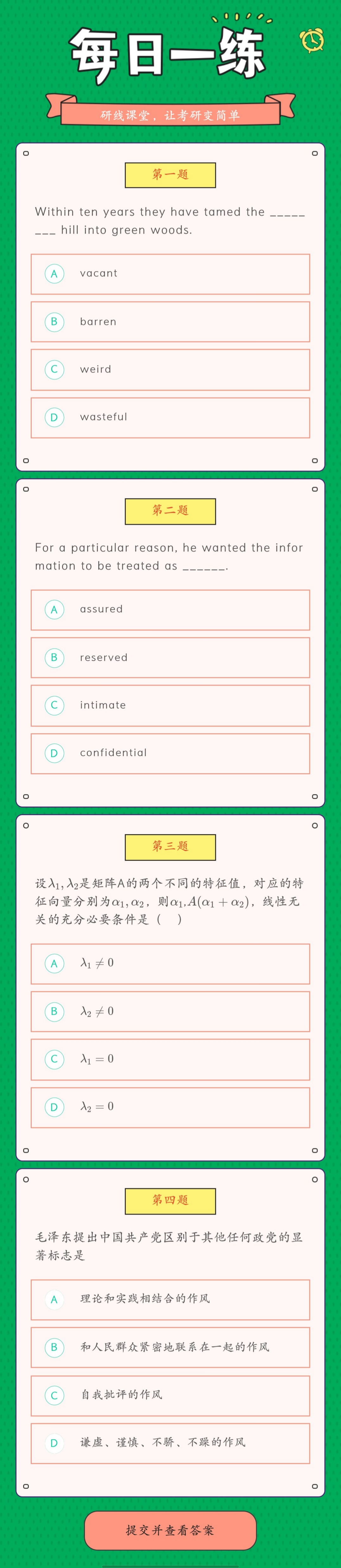Choose "和人民群众紧密地联系在一起的作风" for question four
The height and width of the screenshot is (1568, 341).
[x=170, y=1347]
